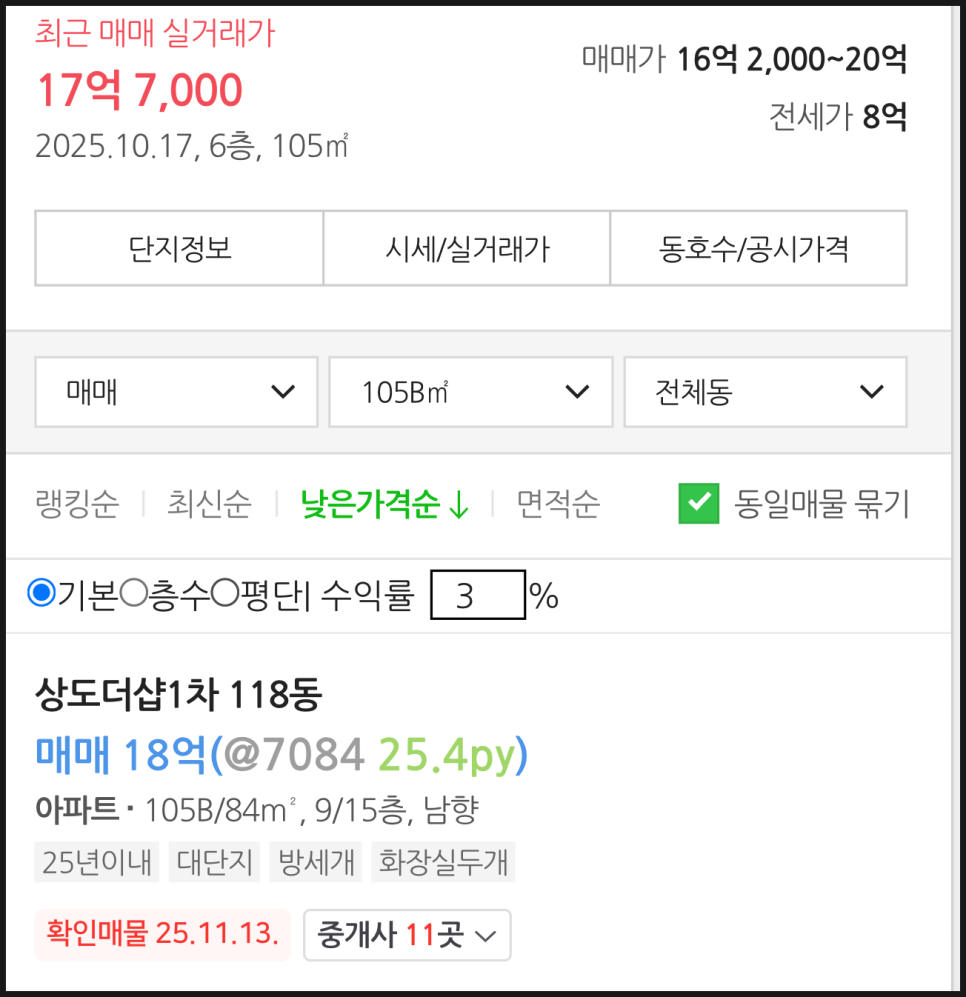Sort listings by 랭킹순
Screen dimensions: 966x997
[x=77, y=504]
